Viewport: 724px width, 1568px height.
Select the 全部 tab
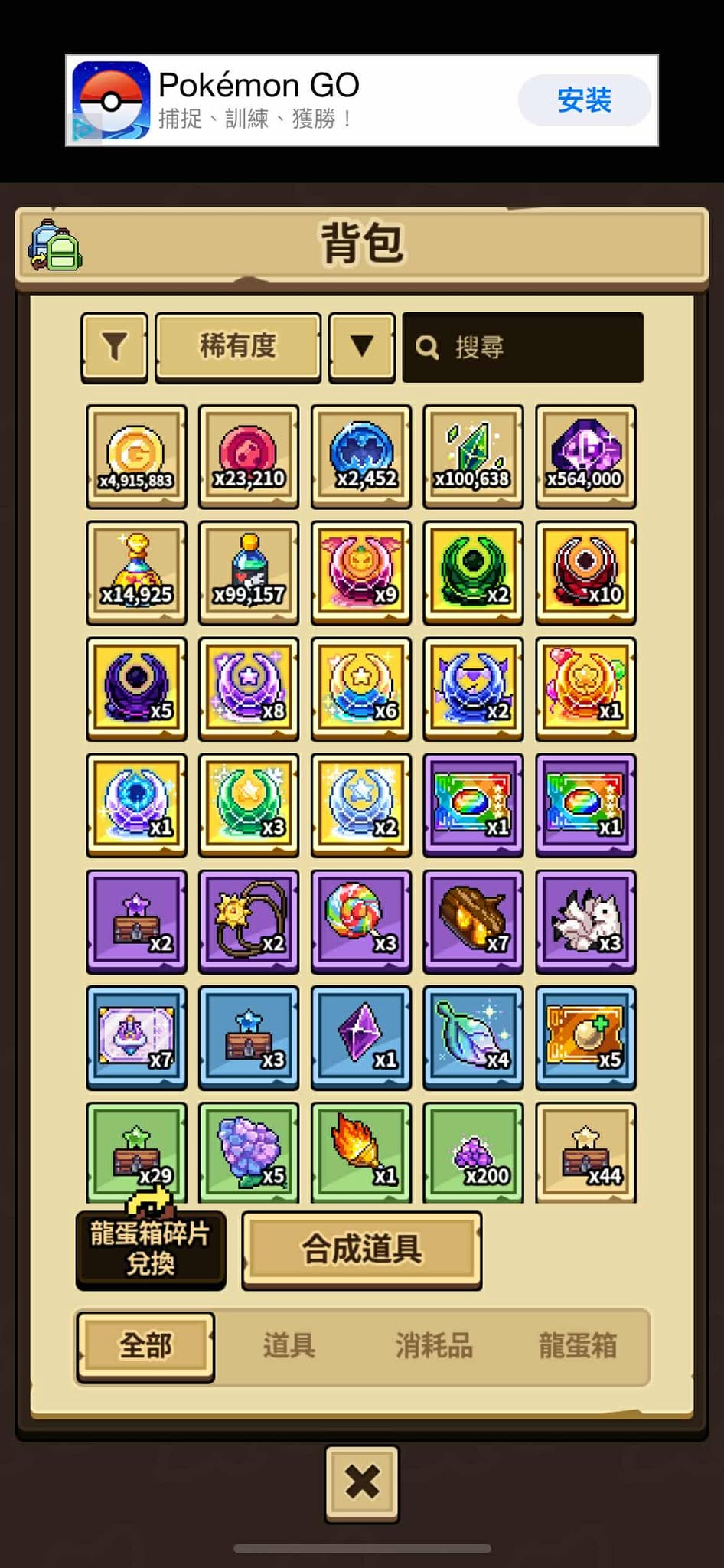coord(145,1345)
